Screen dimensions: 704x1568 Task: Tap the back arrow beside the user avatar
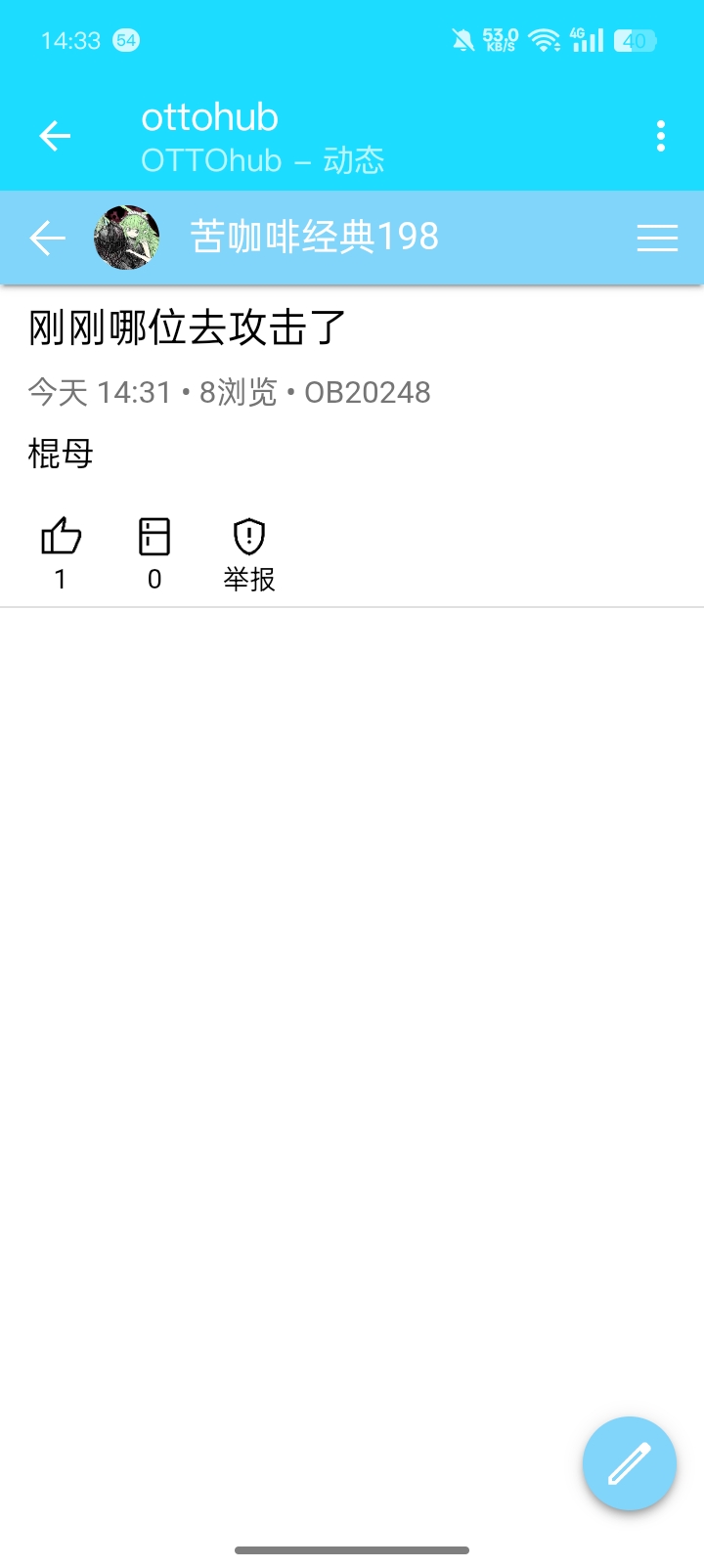tap(47, 238)
